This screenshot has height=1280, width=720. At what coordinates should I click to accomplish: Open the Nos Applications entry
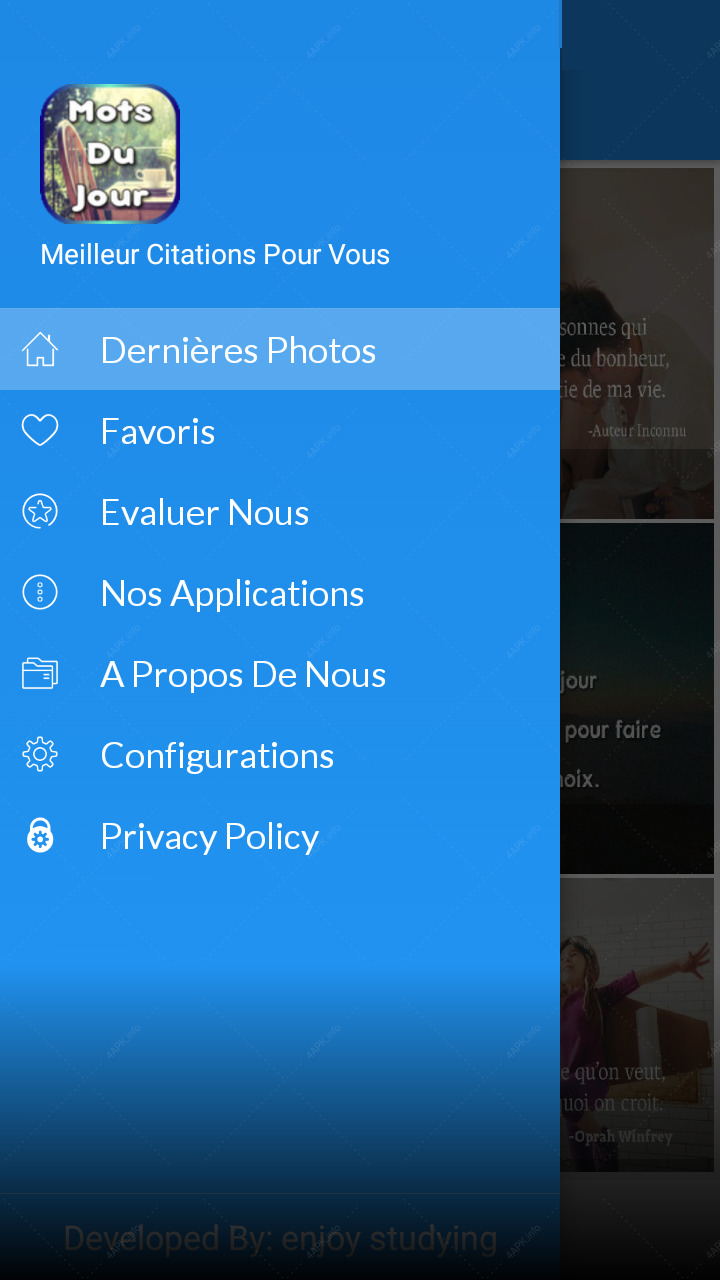coord(280,592)
